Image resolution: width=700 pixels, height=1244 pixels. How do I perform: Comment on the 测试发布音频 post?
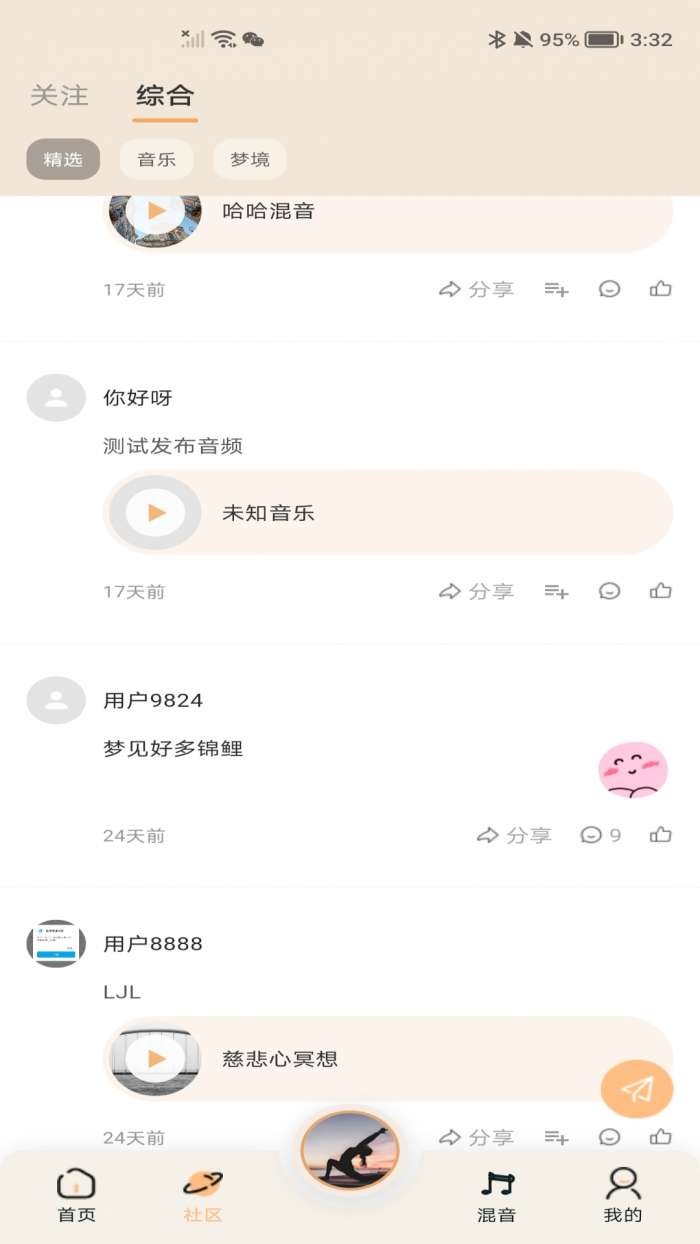(x=609, y=592)
